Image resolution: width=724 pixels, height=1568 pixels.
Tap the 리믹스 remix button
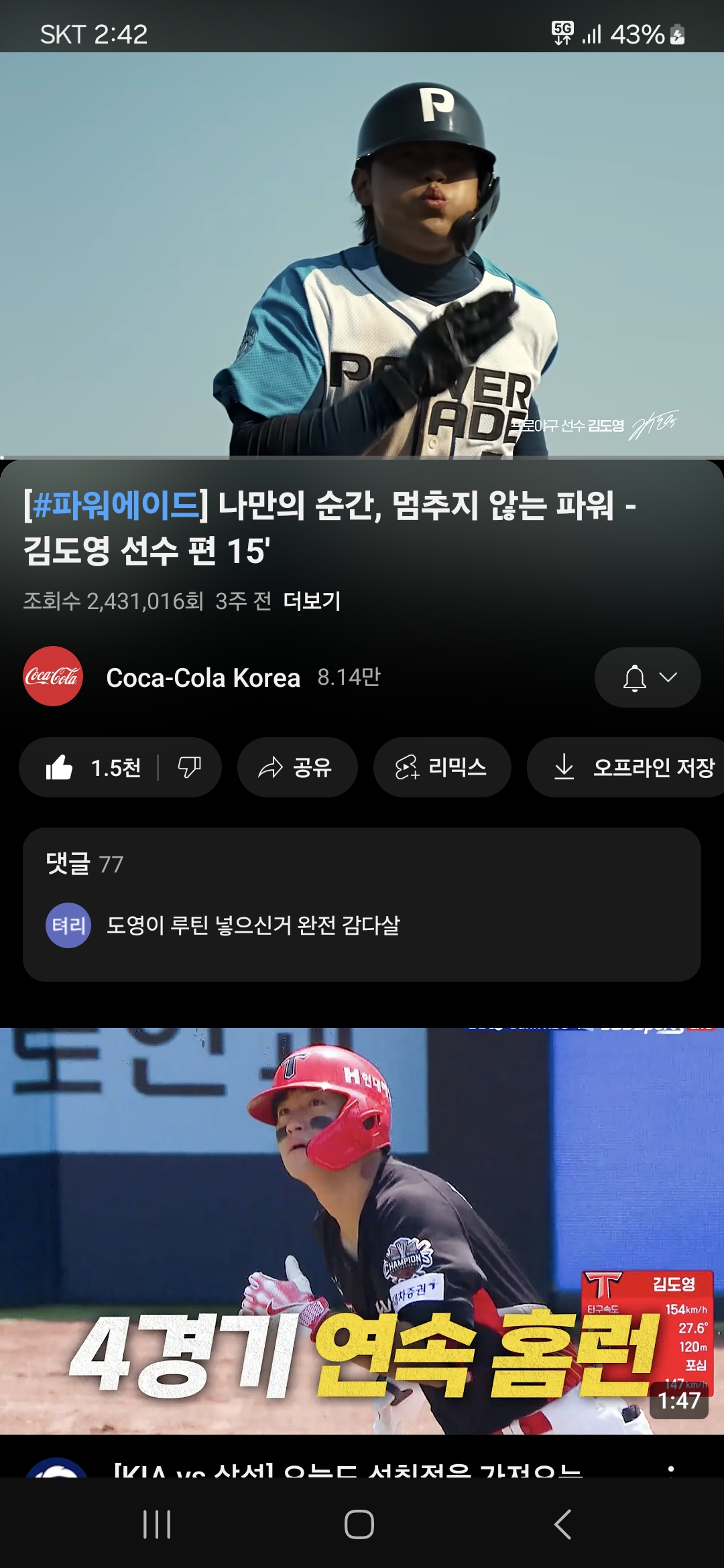pyautogui.click(x=442, y=767)
